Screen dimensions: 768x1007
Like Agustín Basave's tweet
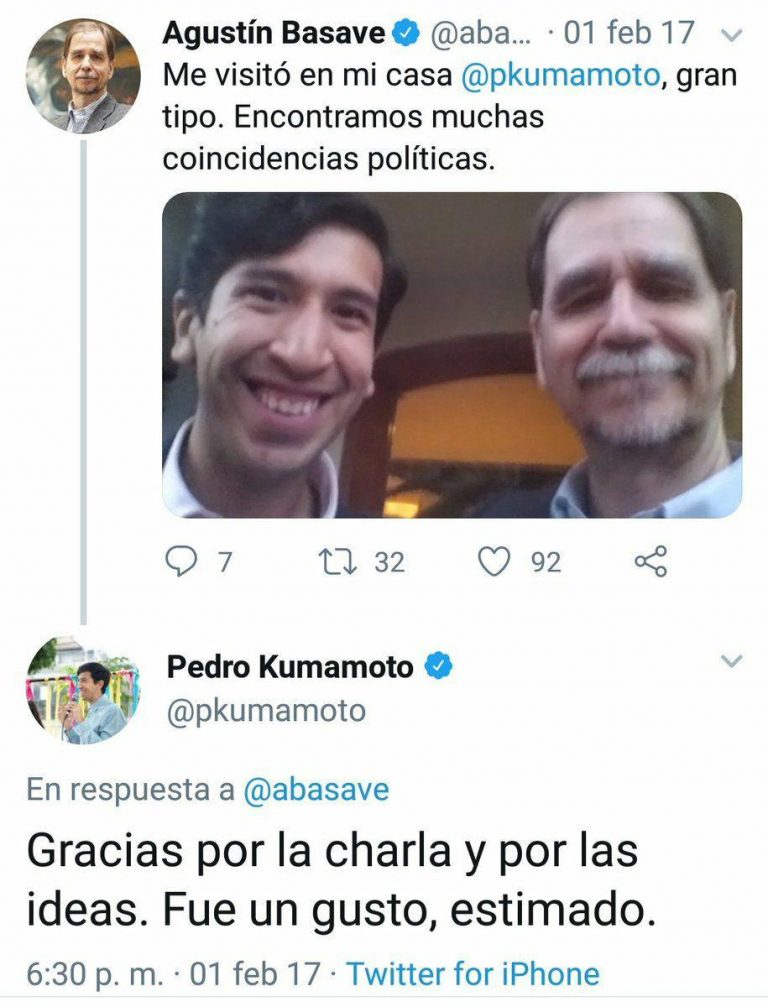[494, 562]
